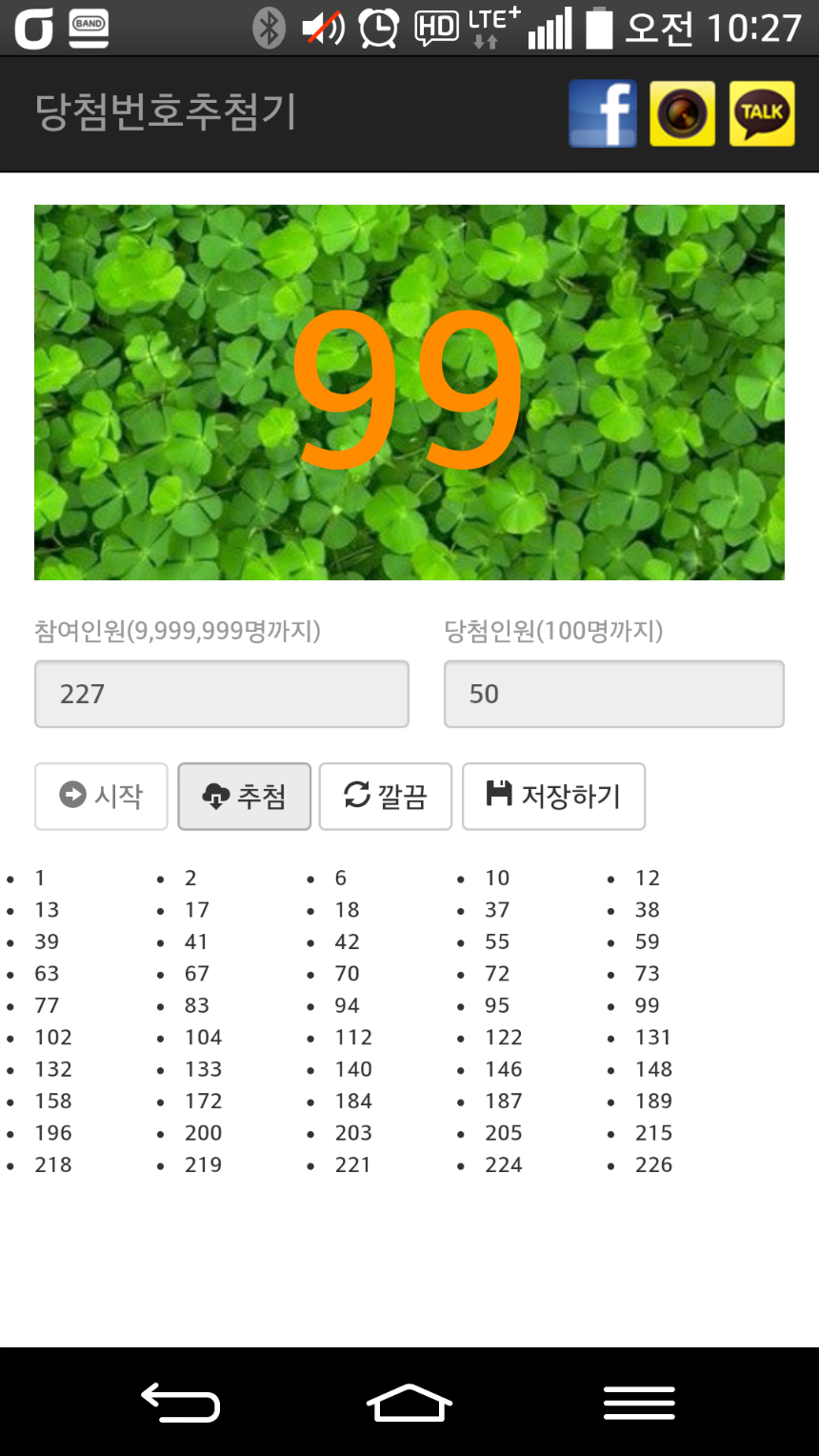Share through the KakaoTalk icon
The width and height of the screenshot is (819, 1456).
762,113
